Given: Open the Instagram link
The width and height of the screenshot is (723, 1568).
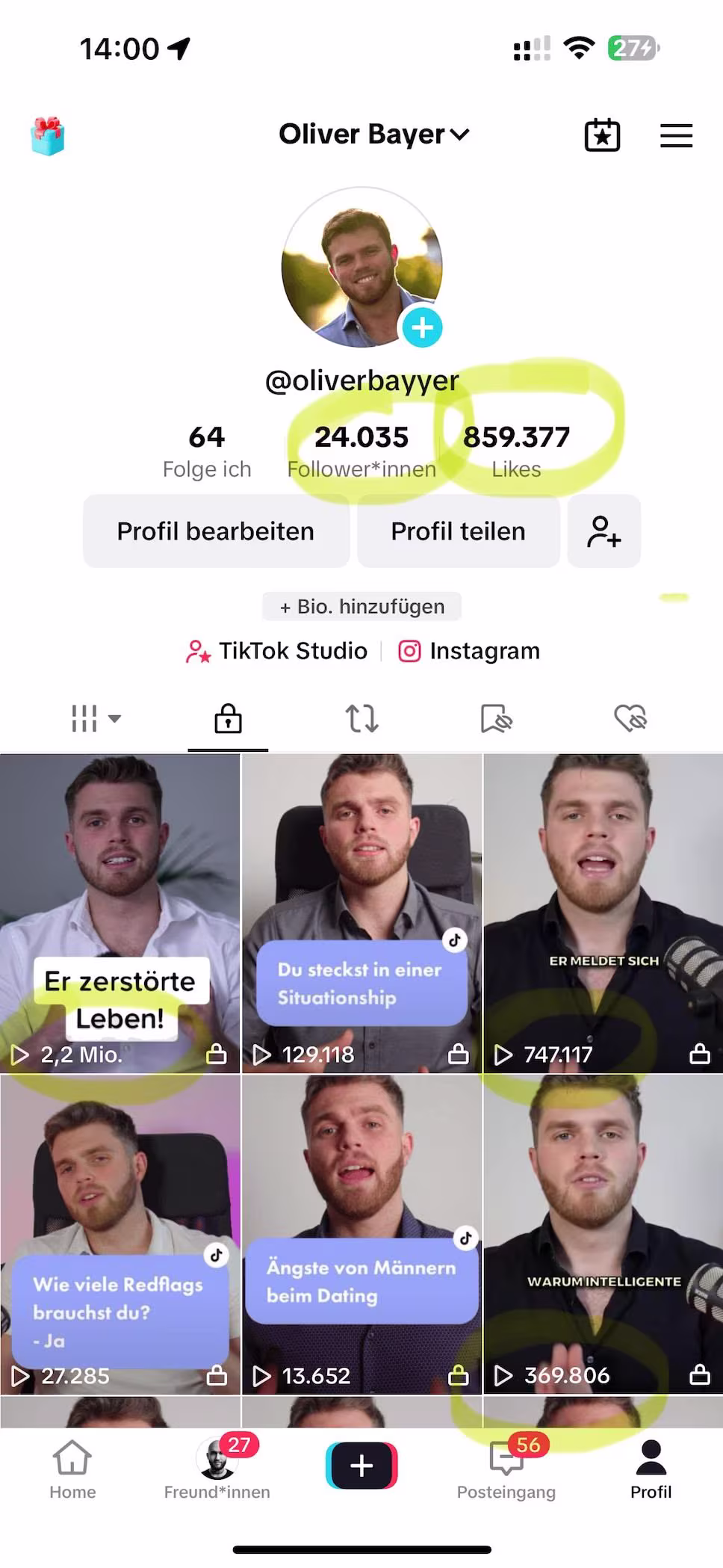Looking at the screenshot, I should tap(469, 651).
